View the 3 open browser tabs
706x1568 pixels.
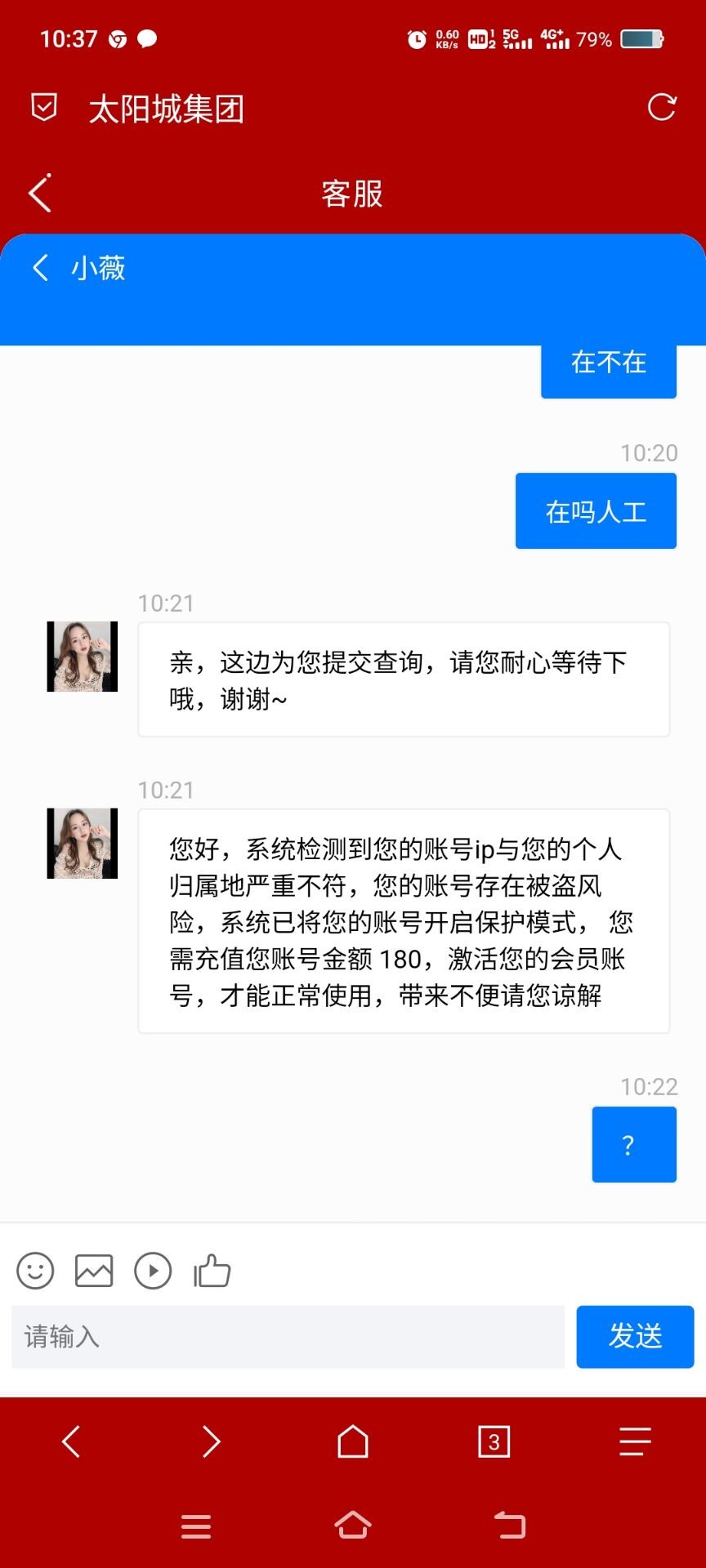(x=494, y=1441)
